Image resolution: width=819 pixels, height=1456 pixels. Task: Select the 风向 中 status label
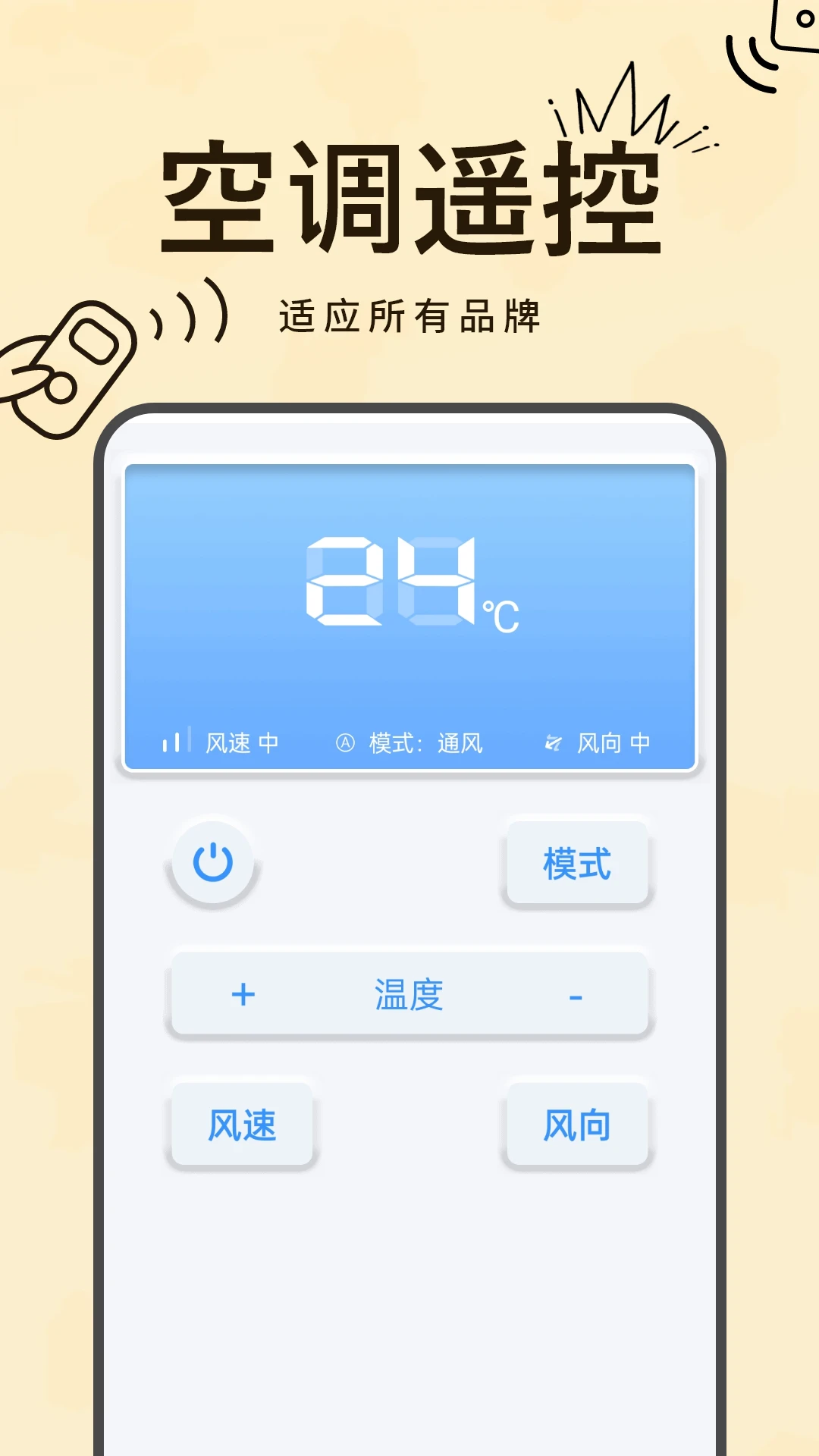point(614,743)
